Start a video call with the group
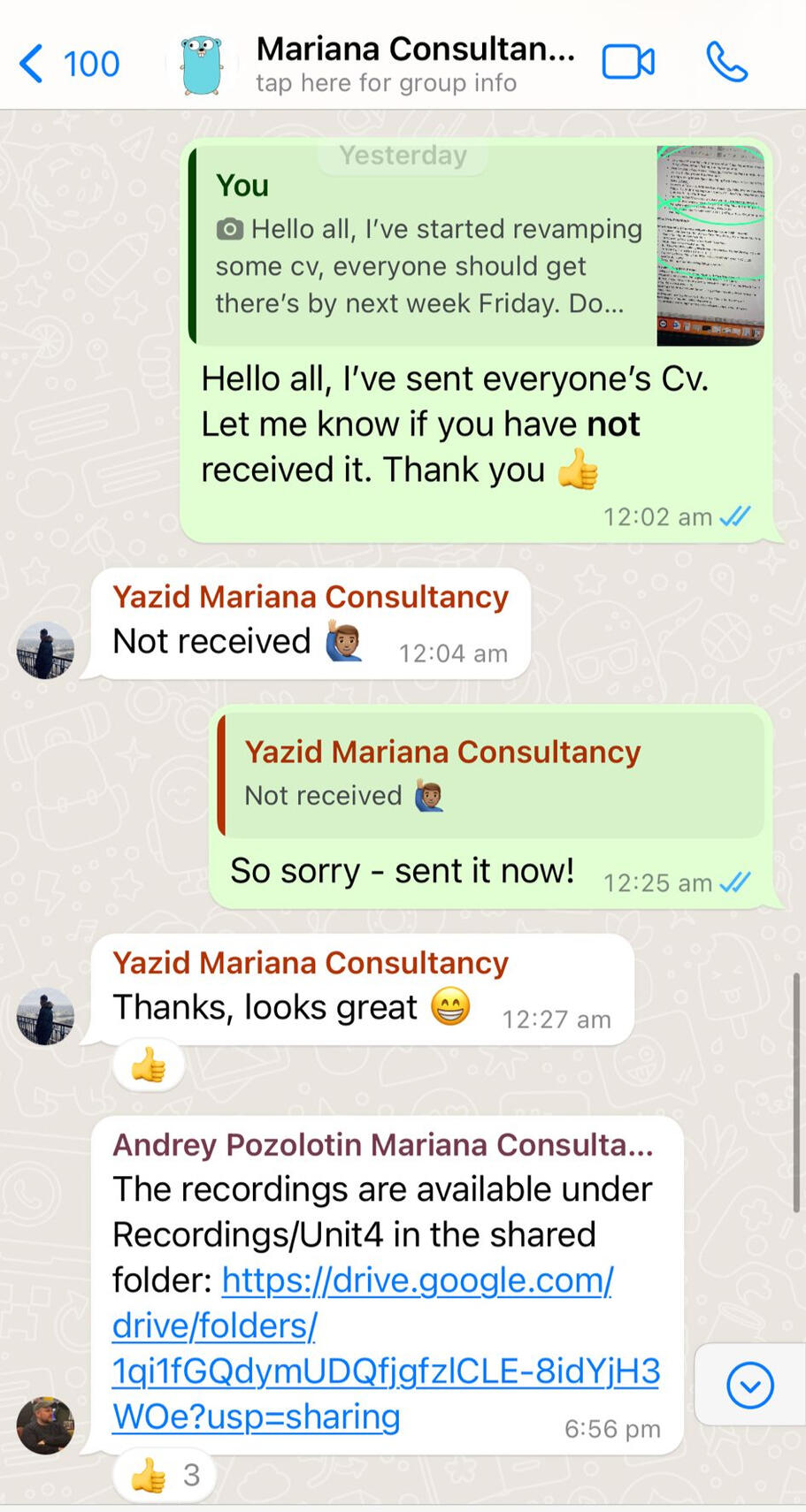 click(x=628, y=63)
